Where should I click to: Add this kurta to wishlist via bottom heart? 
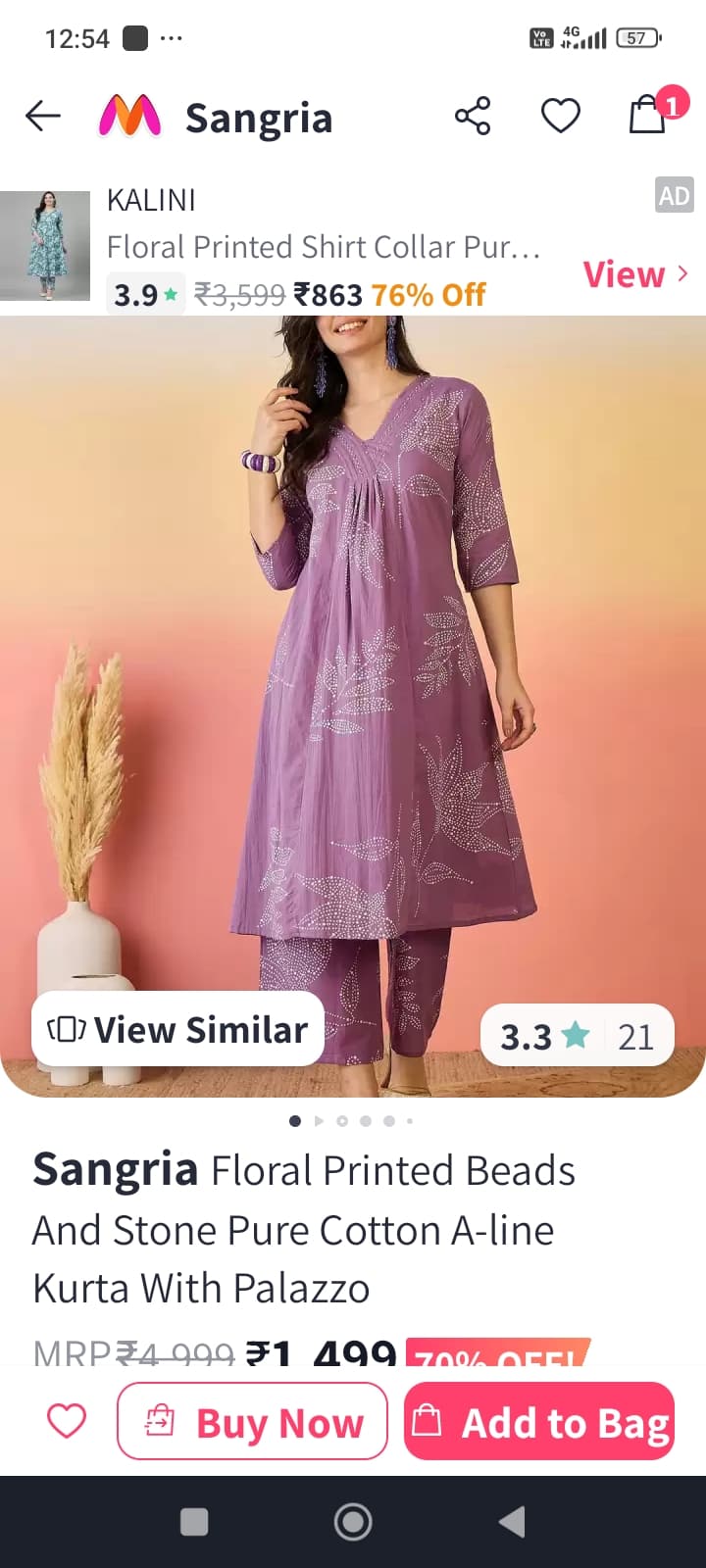coord(67,1421)
